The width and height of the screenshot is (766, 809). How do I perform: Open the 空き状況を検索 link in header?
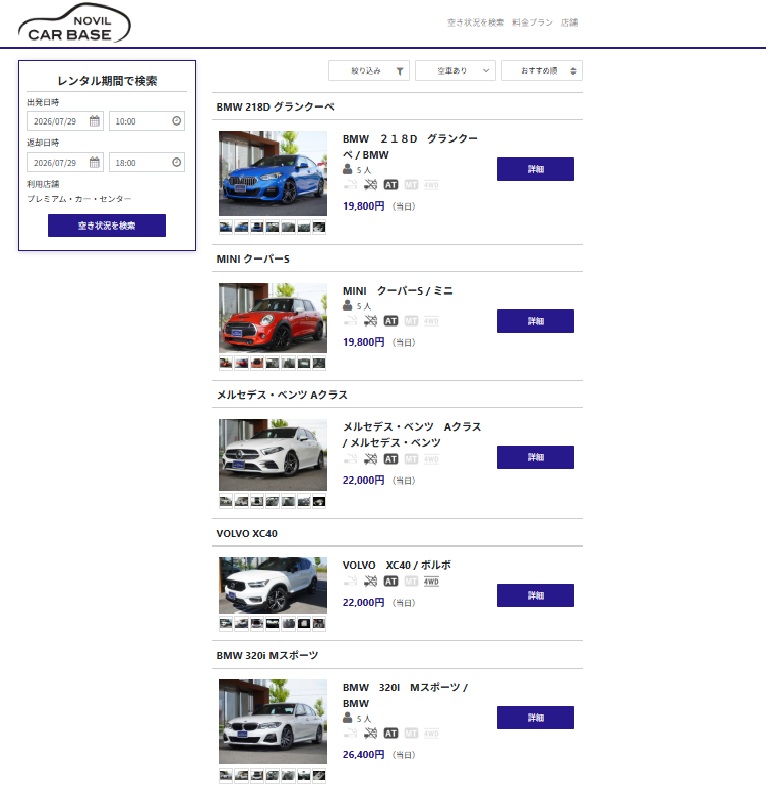pyautogui.click(x=475, y=22)
